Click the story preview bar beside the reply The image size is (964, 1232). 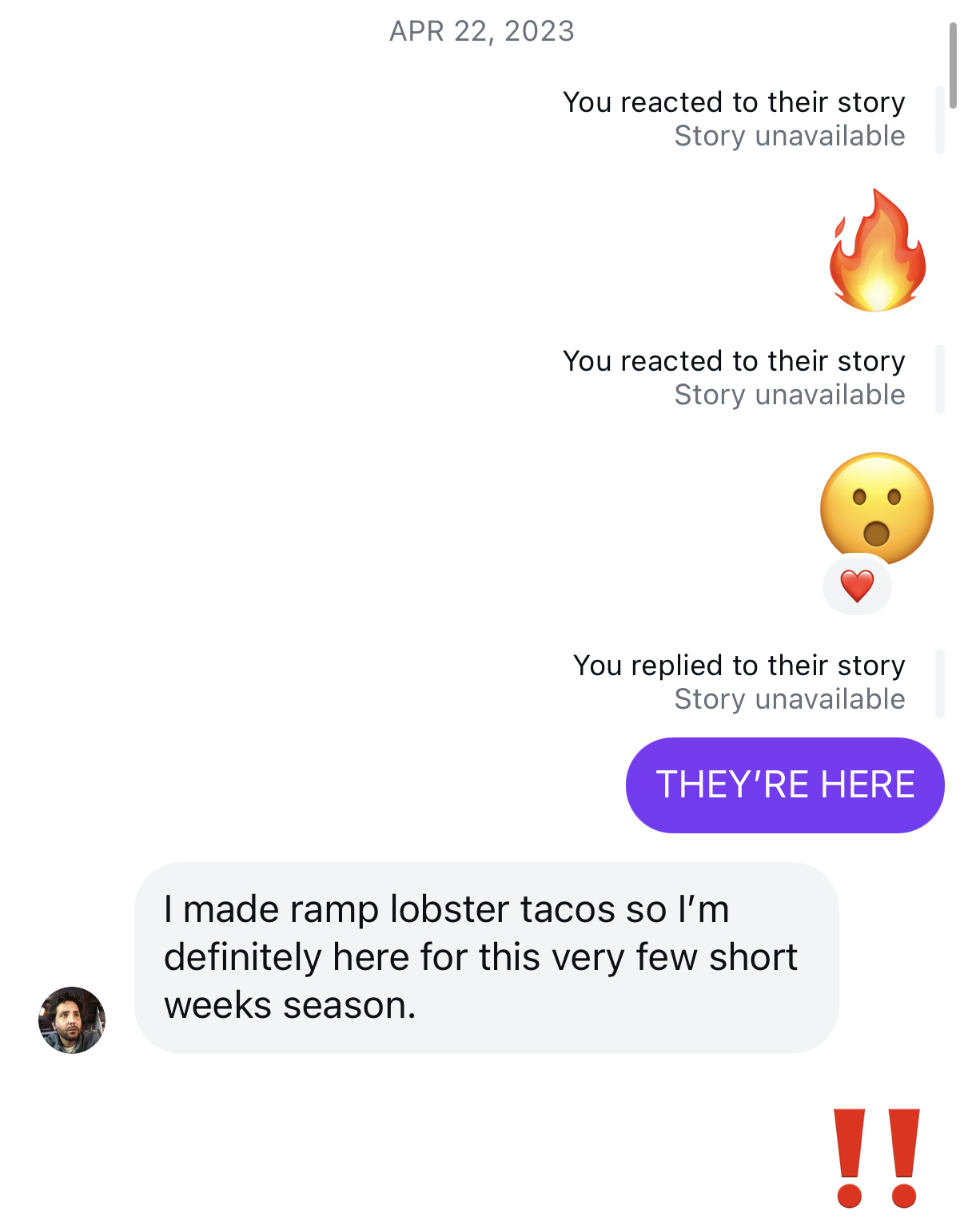coord(940,683)
